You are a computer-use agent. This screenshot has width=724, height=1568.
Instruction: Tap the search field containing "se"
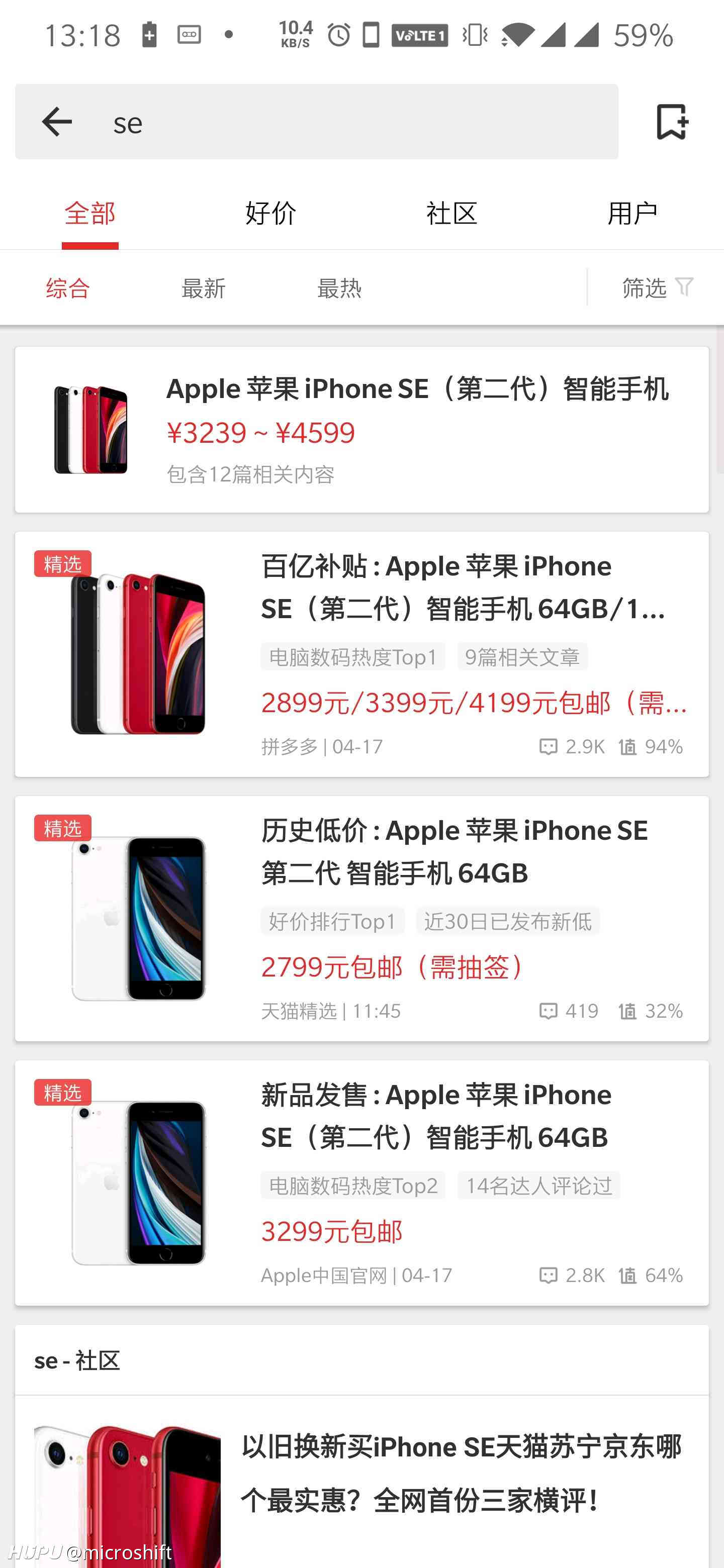point(317,122)
